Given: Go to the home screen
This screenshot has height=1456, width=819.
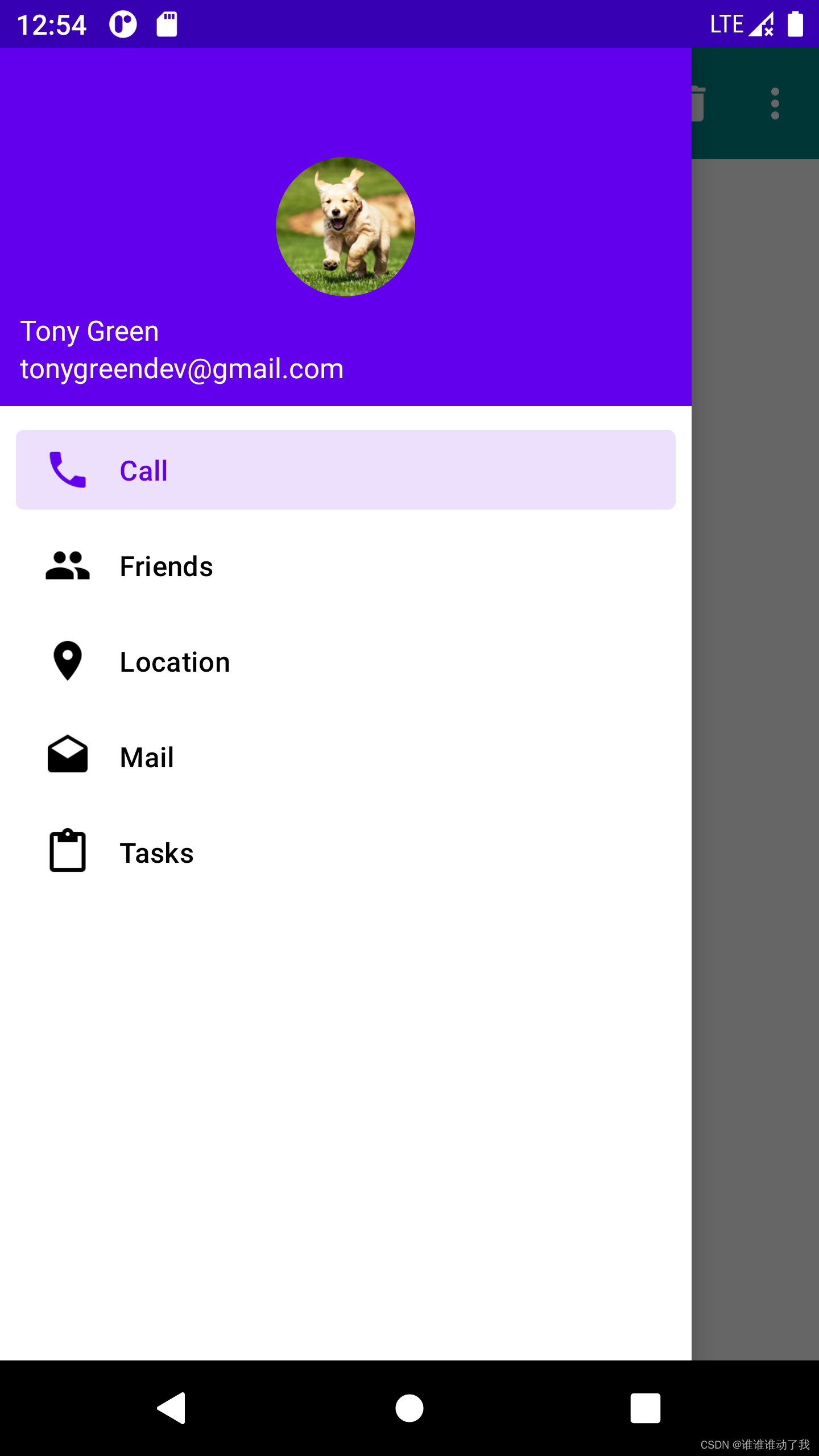Looking at the screenshot, I should click(409, 1408).
